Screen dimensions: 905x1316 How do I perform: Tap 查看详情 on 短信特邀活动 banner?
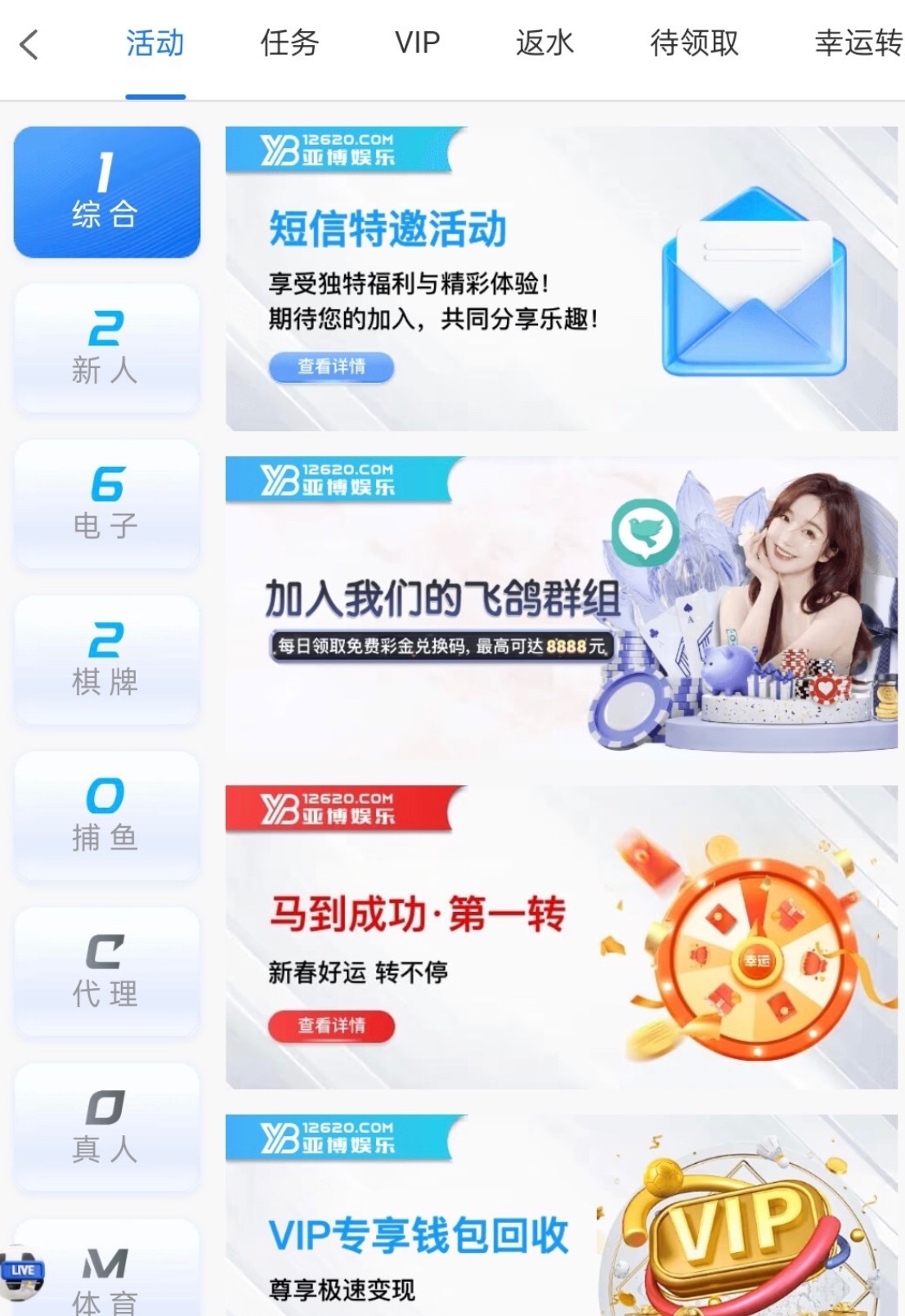point(331,366)
